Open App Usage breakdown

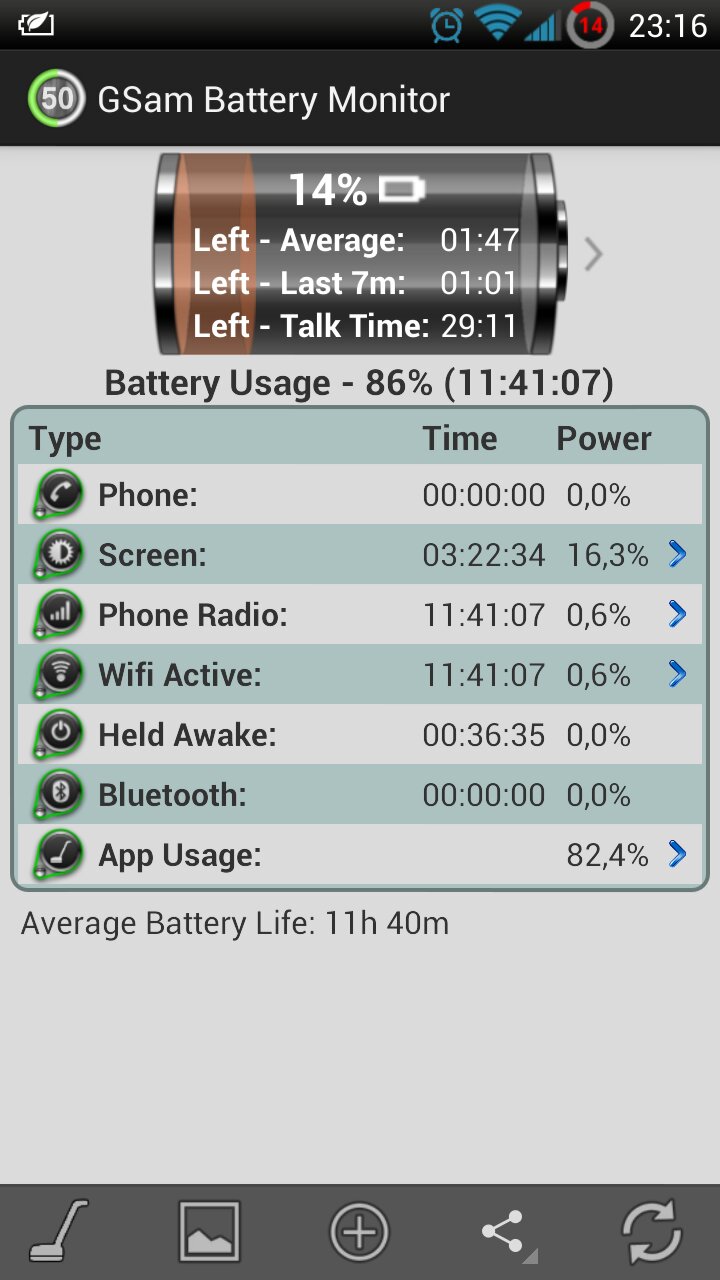pos(357,854)
